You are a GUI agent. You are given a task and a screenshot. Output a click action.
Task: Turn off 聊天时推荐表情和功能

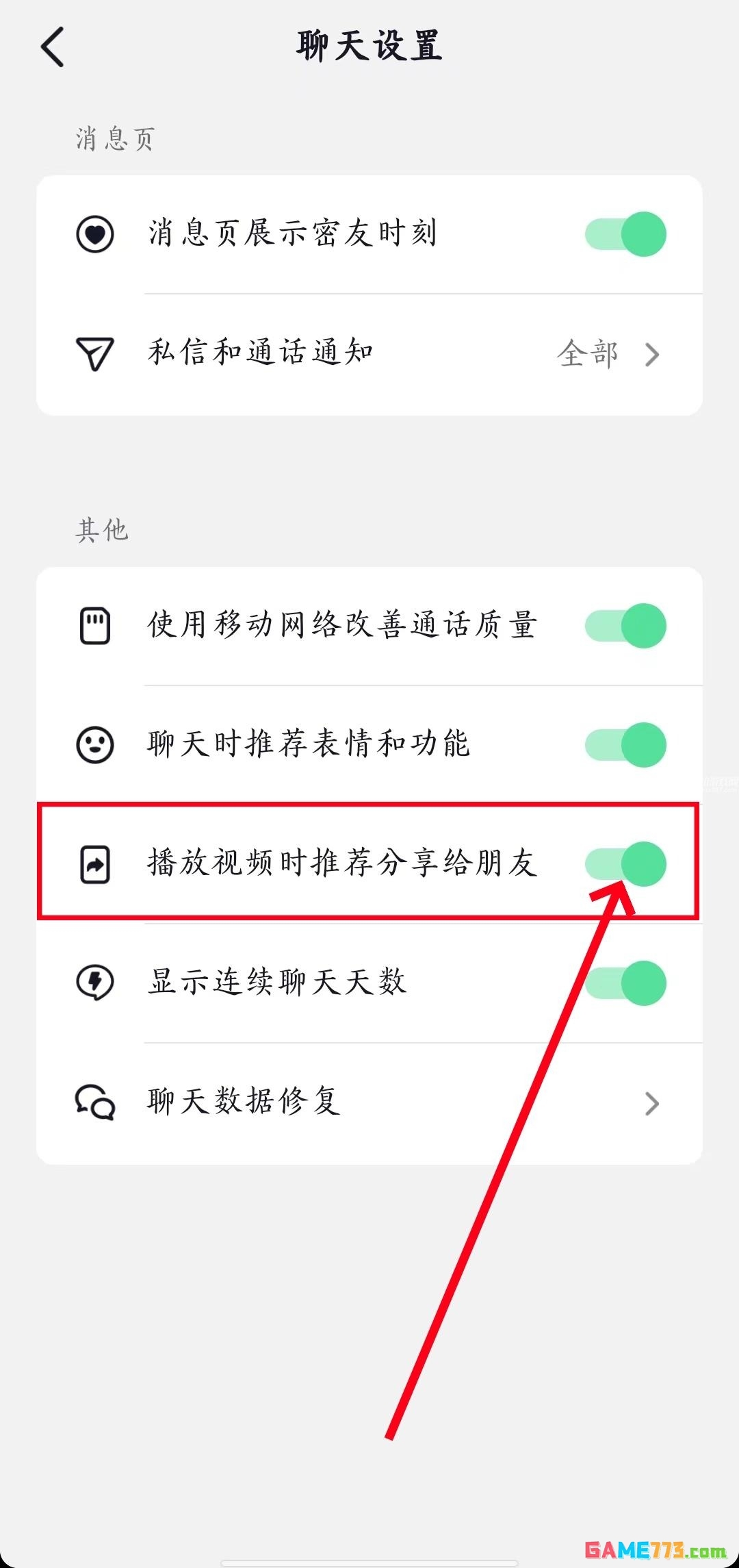tap(625, 745)
